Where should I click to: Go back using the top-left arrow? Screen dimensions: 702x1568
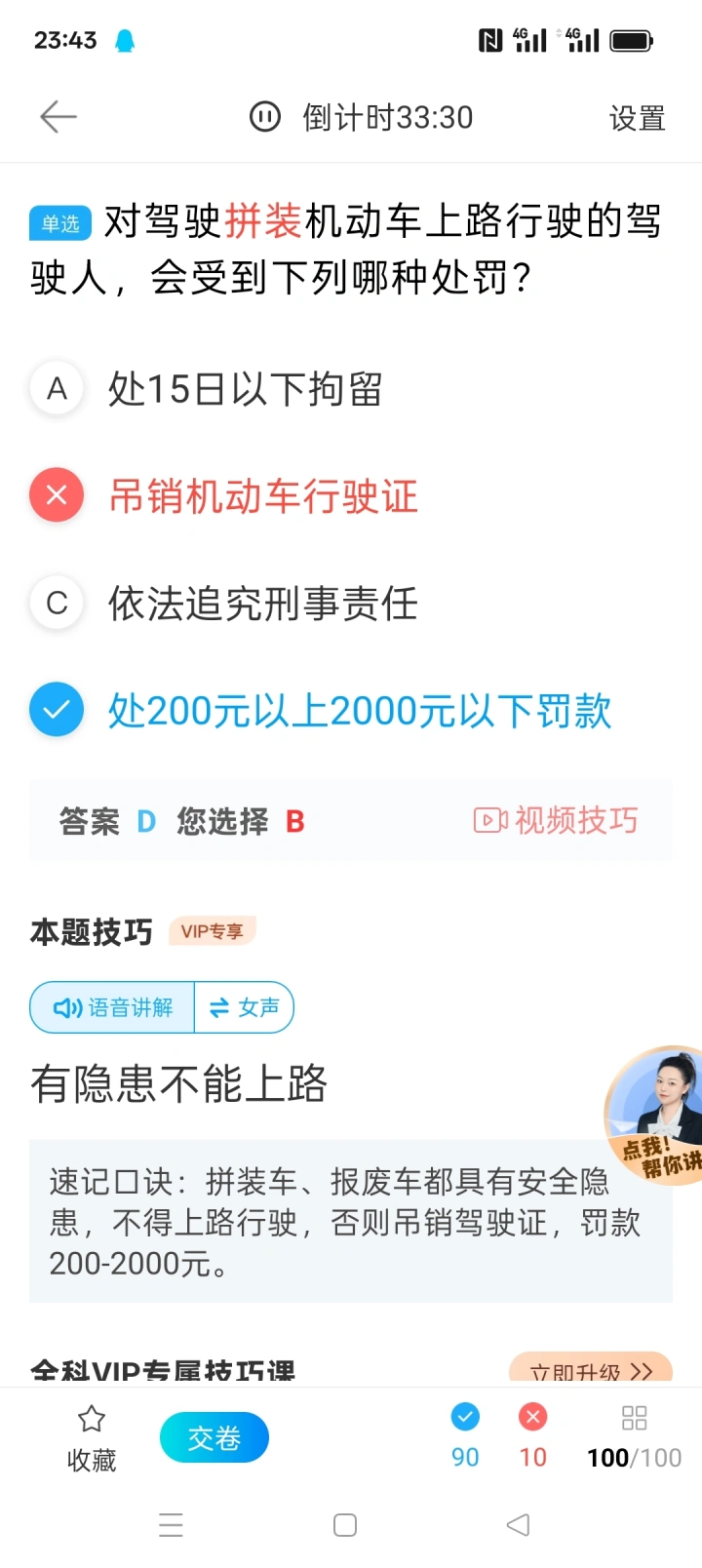coord(58,118)
